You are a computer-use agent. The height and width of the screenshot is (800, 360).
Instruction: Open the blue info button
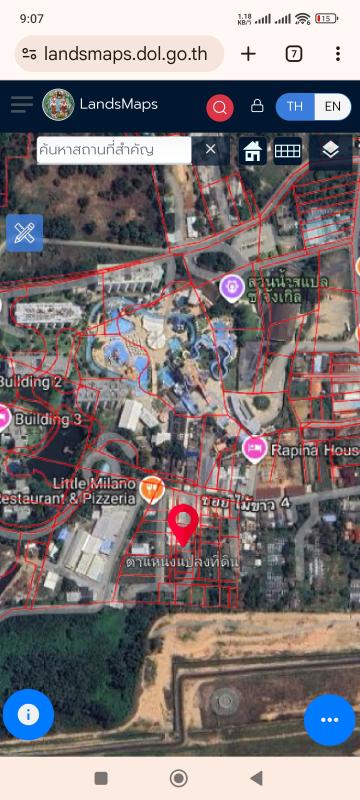(28, 714)
